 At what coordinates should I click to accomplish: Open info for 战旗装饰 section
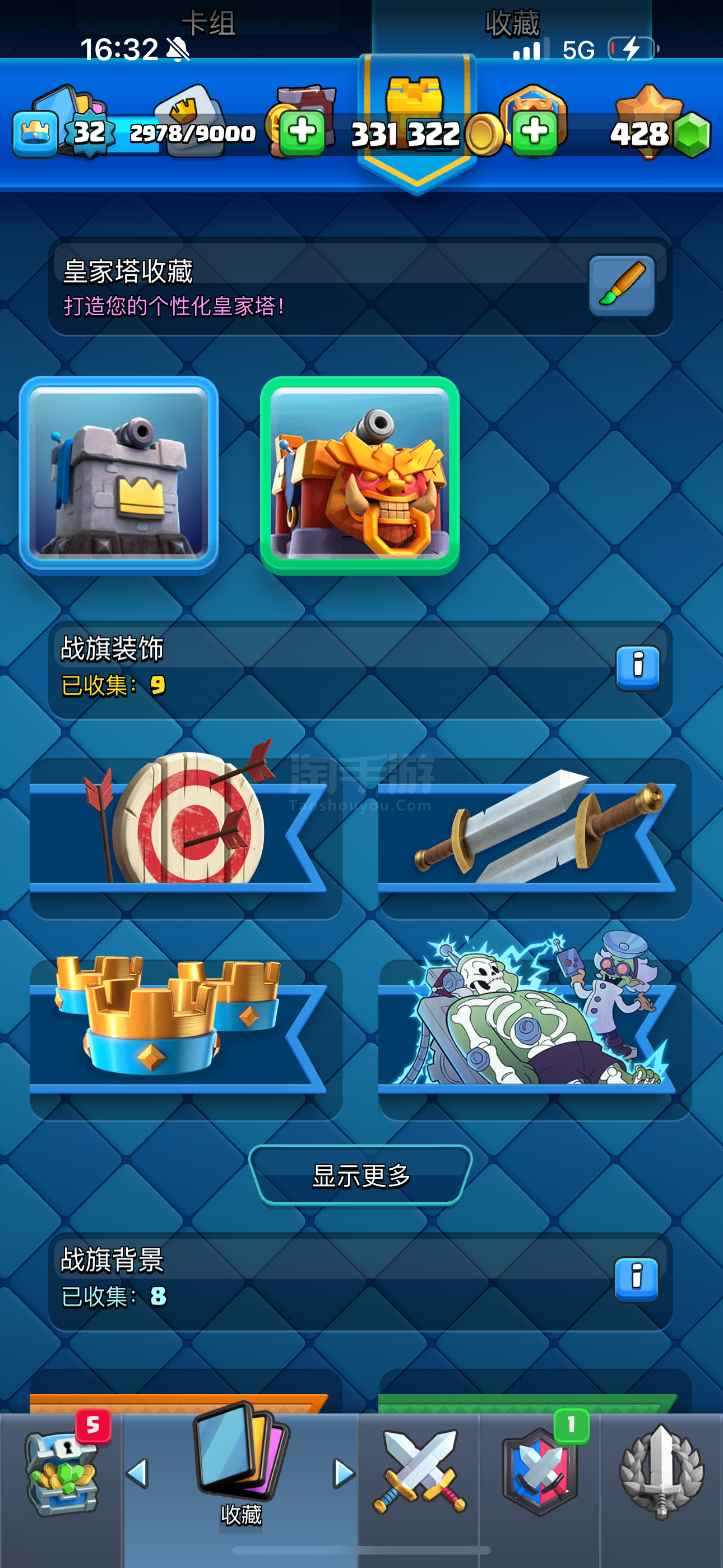[637, 668]
